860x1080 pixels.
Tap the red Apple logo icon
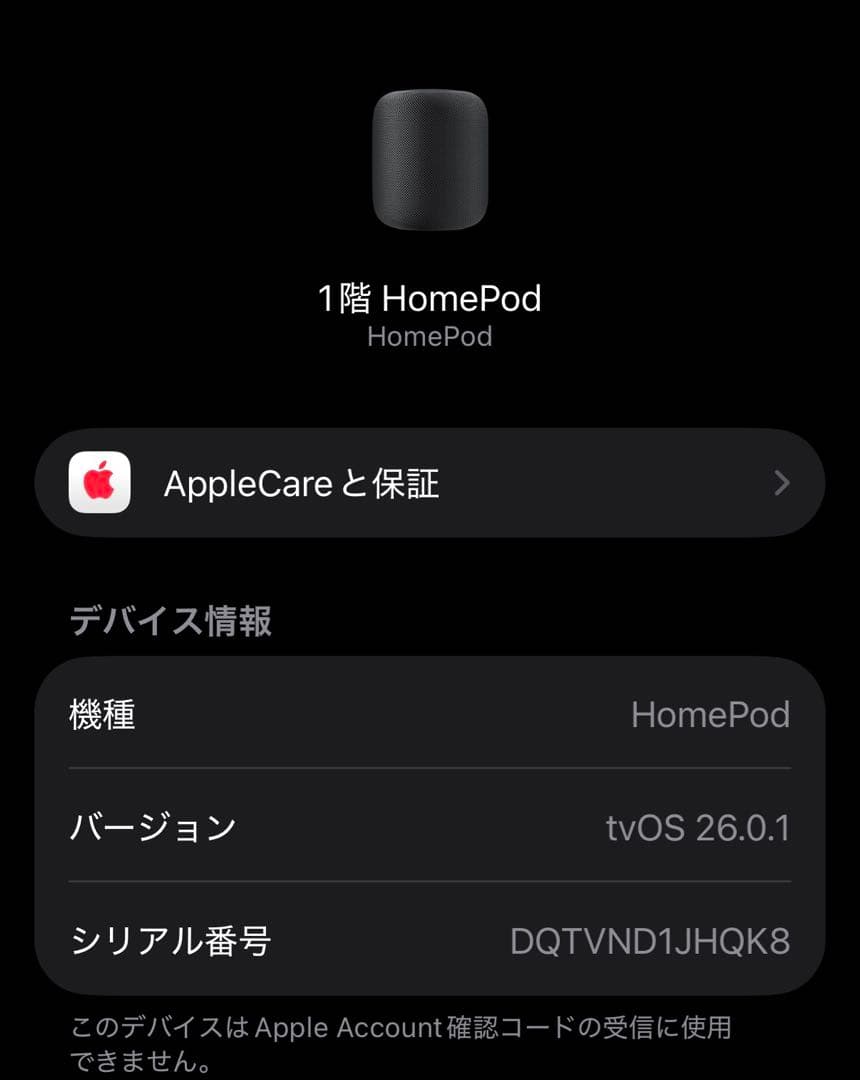point(96,483)
